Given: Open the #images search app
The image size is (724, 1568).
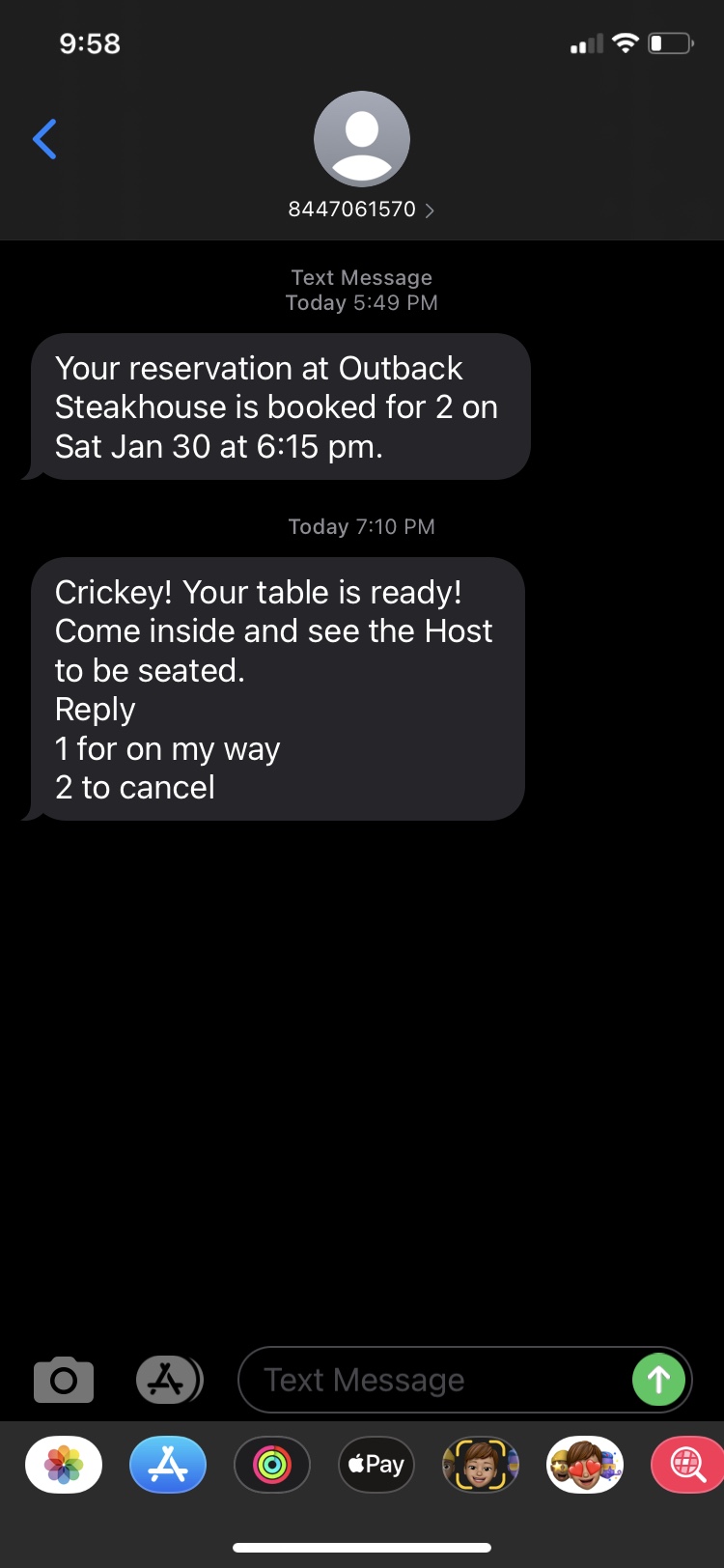Looking at the screenshot, I should 687,1465.
